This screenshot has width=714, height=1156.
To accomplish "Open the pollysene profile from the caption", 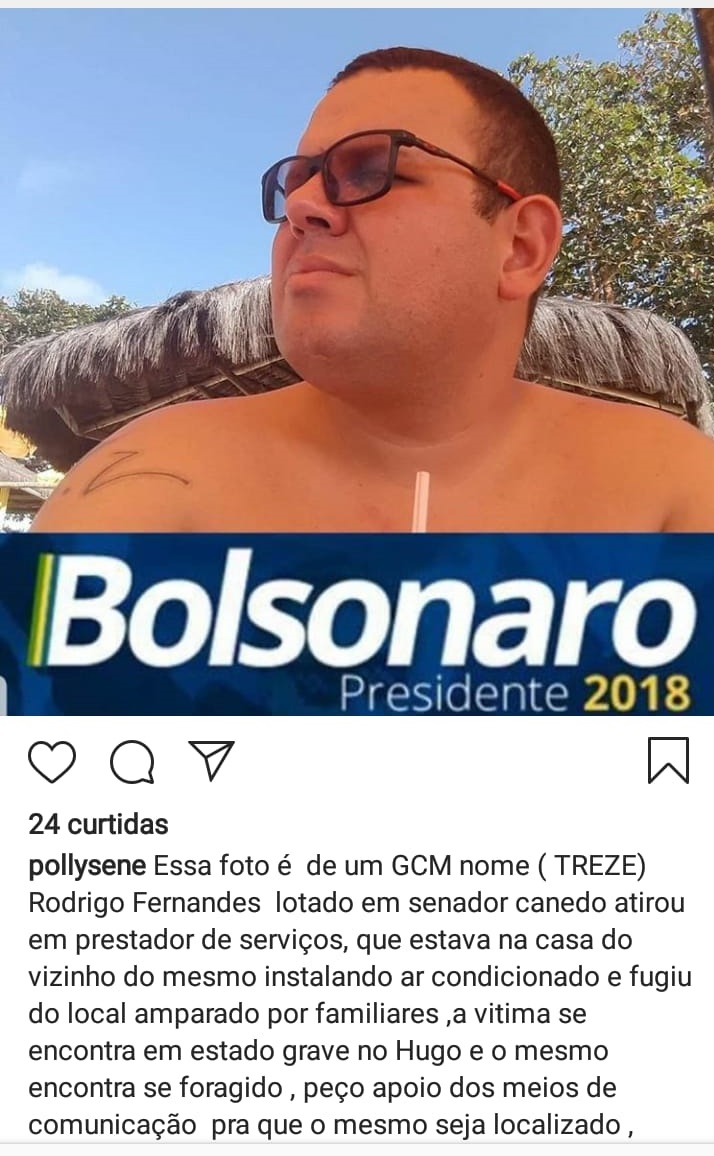I will coord(88,865).
